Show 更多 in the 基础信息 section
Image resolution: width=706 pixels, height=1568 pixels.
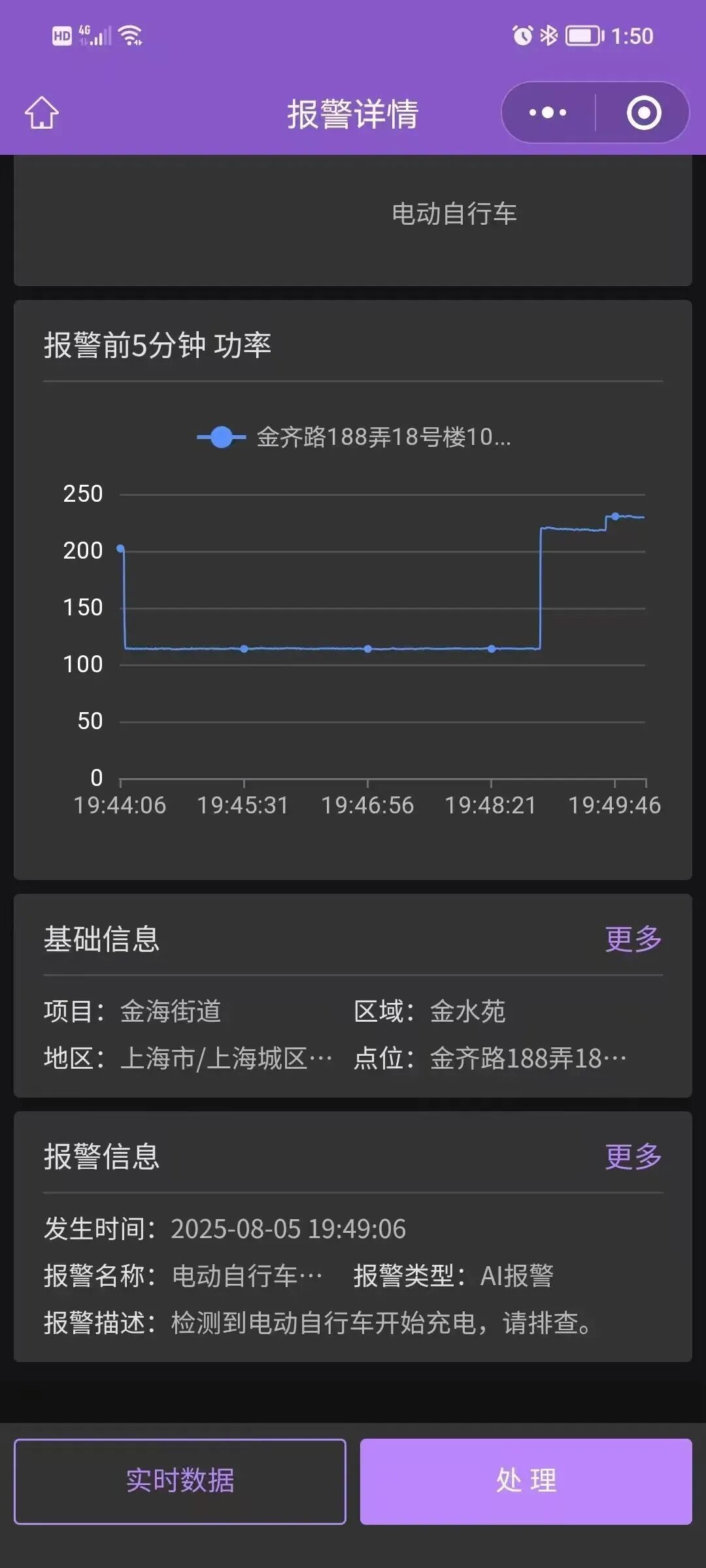point(633,939)
